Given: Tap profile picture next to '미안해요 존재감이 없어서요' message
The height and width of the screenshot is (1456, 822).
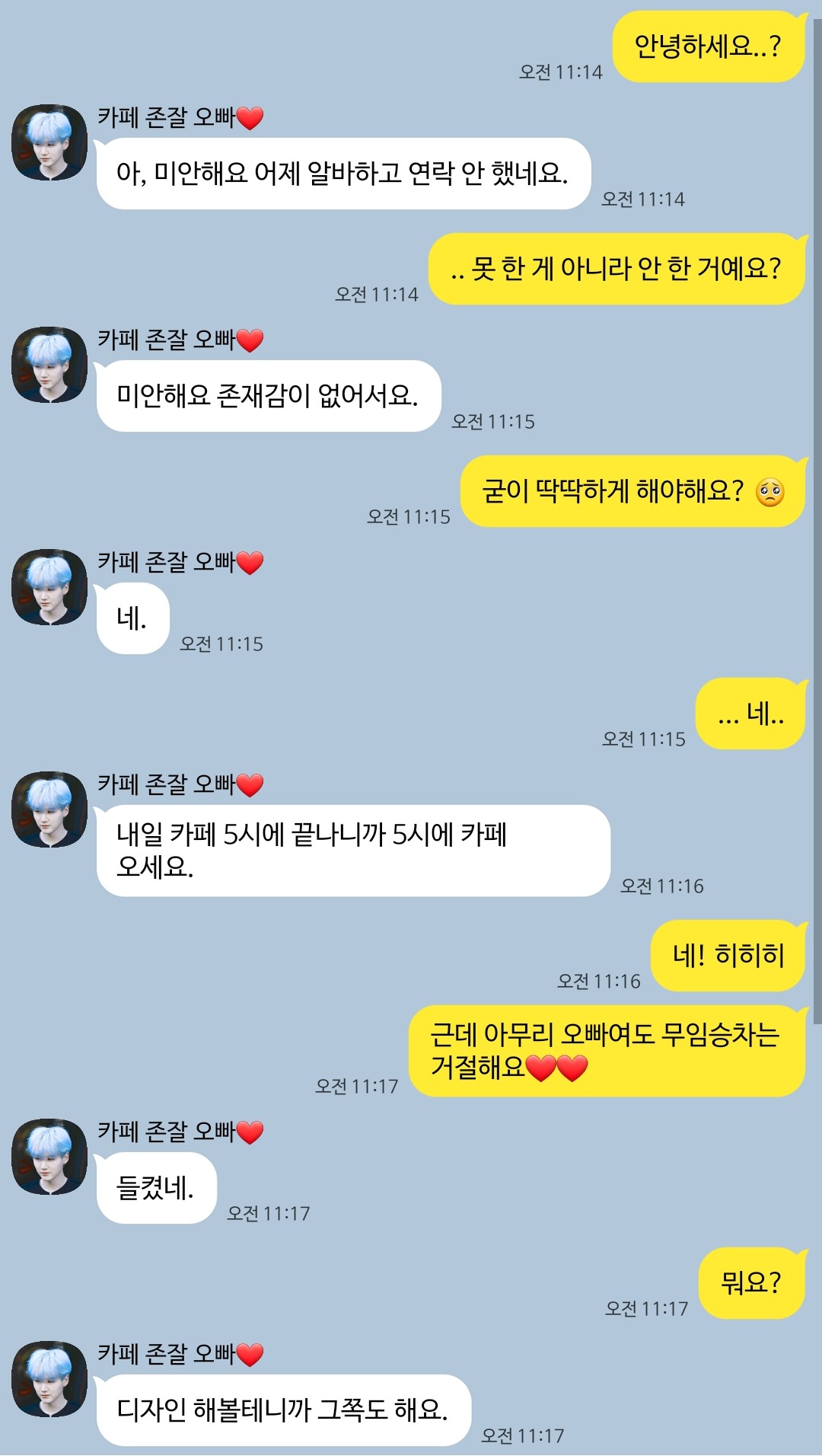Looking at the screenshot, I should tap(49, 365).
